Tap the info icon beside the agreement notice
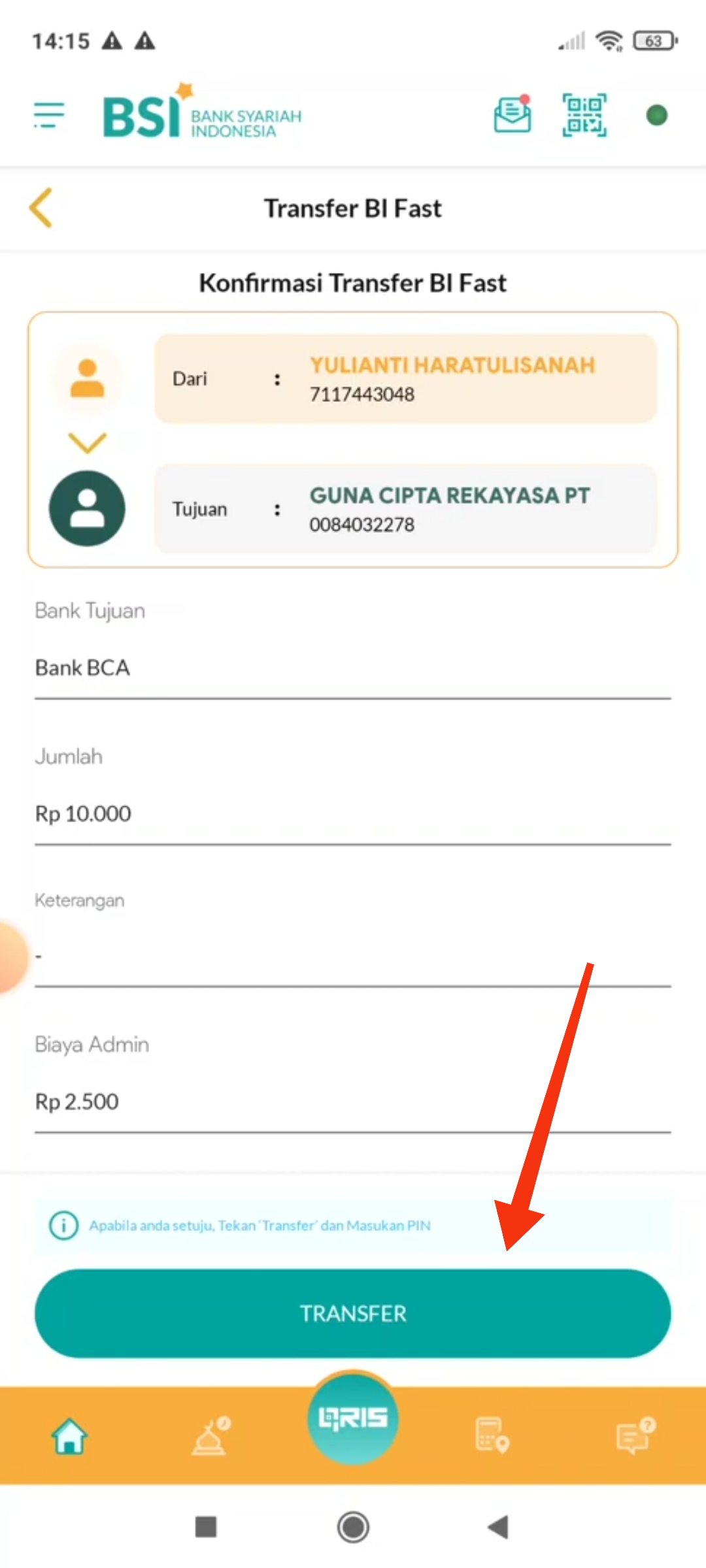 pos(63,1225)
